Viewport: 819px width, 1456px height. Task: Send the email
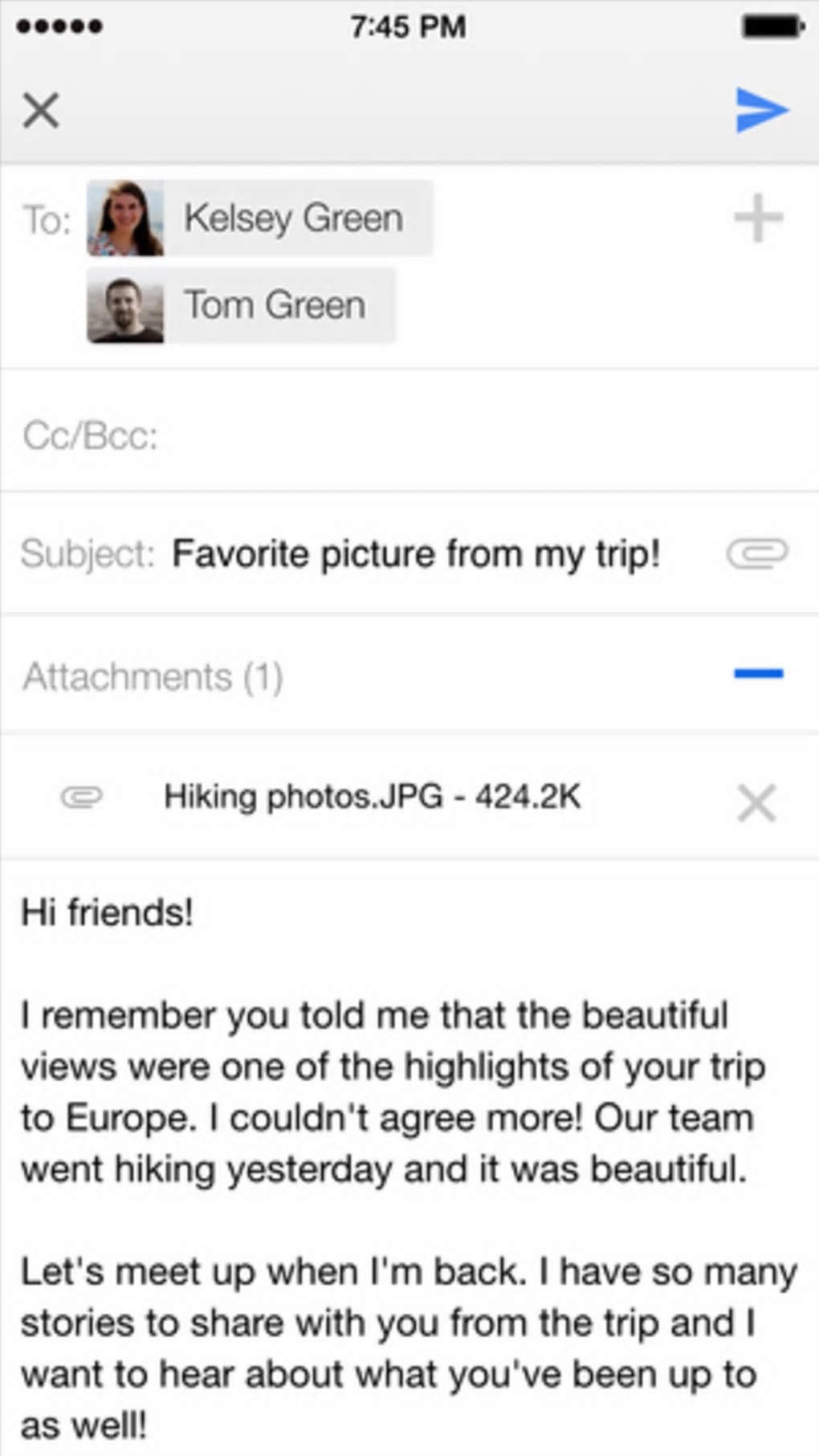(x=760, y=110)
